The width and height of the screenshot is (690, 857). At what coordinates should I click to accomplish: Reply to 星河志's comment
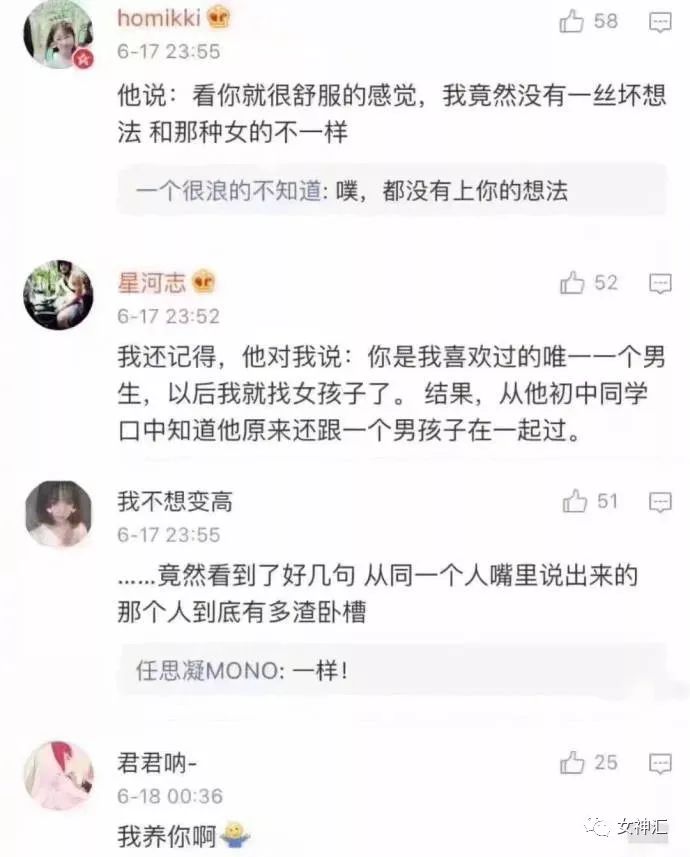click(660, 284)
